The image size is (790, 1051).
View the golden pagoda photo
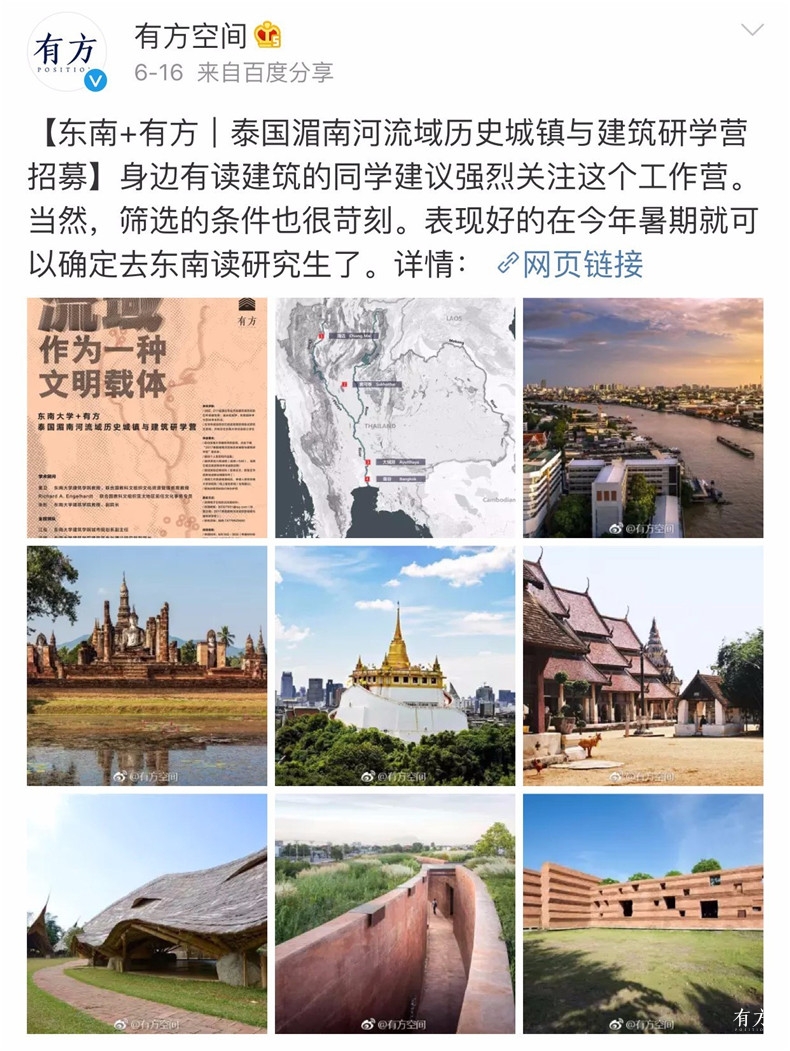pyautogui.click(x=395, y=665)
